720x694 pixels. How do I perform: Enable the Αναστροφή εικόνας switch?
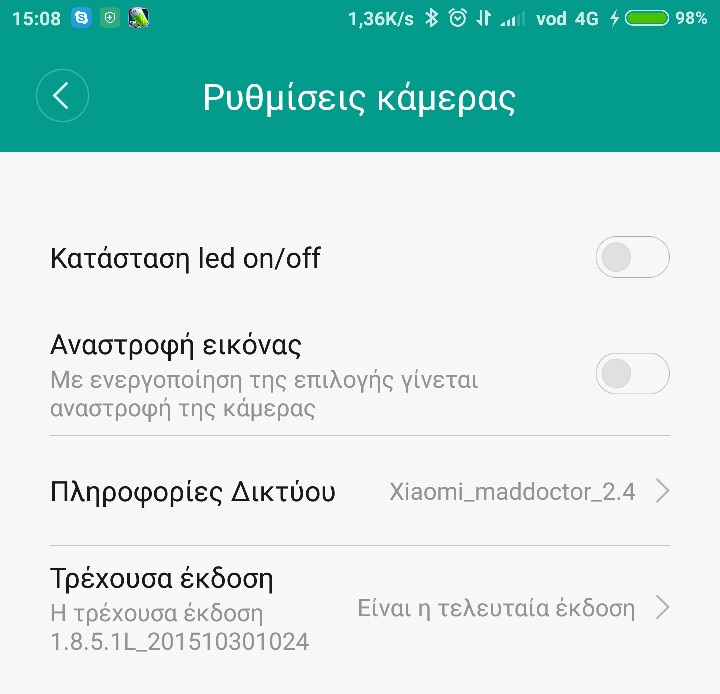(x=631, y=374)
